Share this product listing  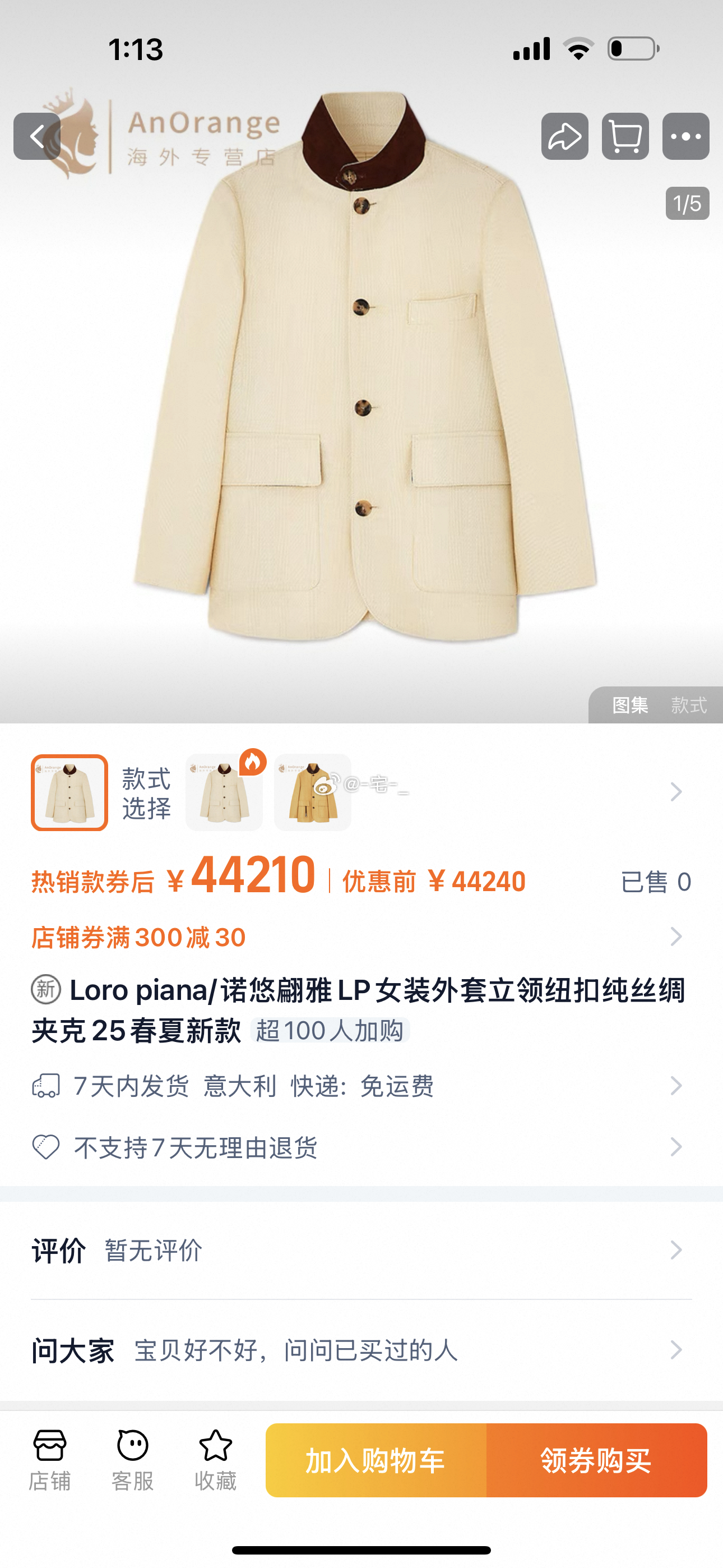pos(564,136)
